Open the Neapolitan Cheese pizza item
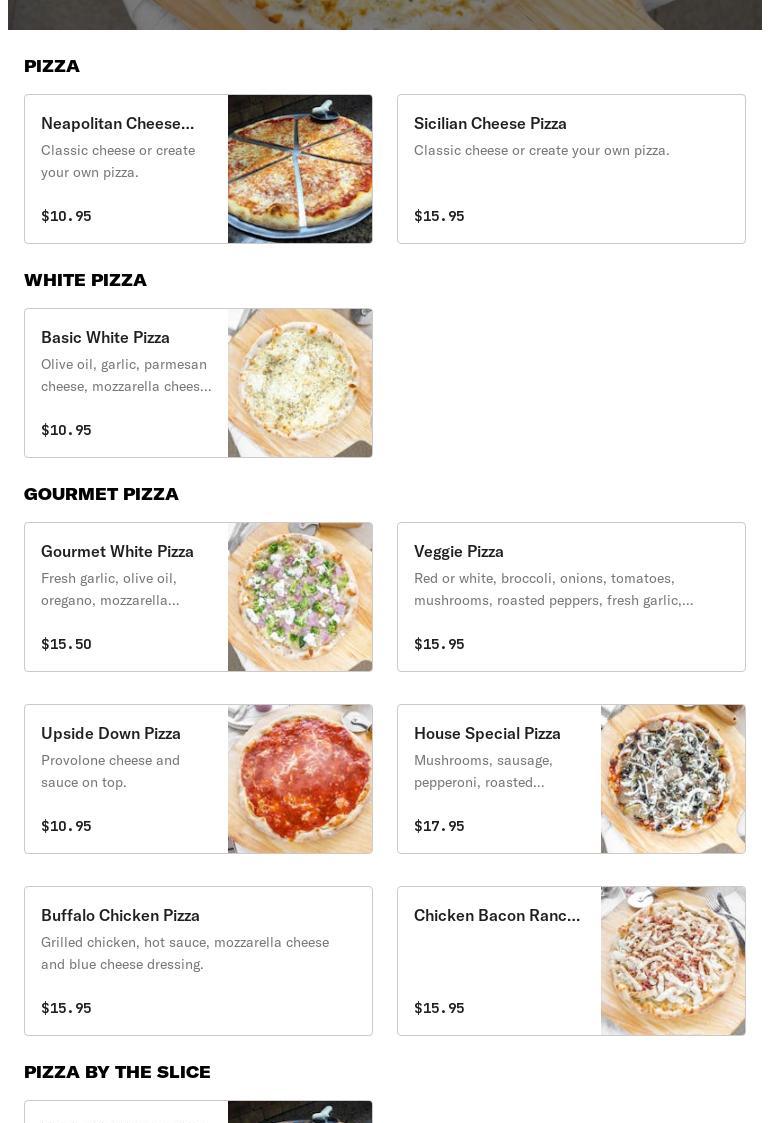Screen dimensions: 770x1123 pyautogui.click(x=198, y=169)
